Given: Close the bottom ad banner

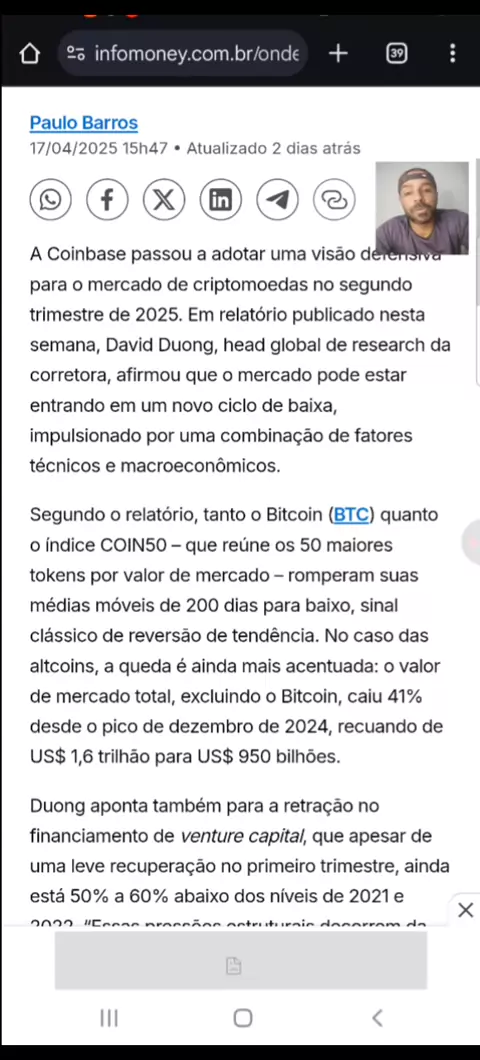Looking at the screenshot, I should (x=466, y=910).
